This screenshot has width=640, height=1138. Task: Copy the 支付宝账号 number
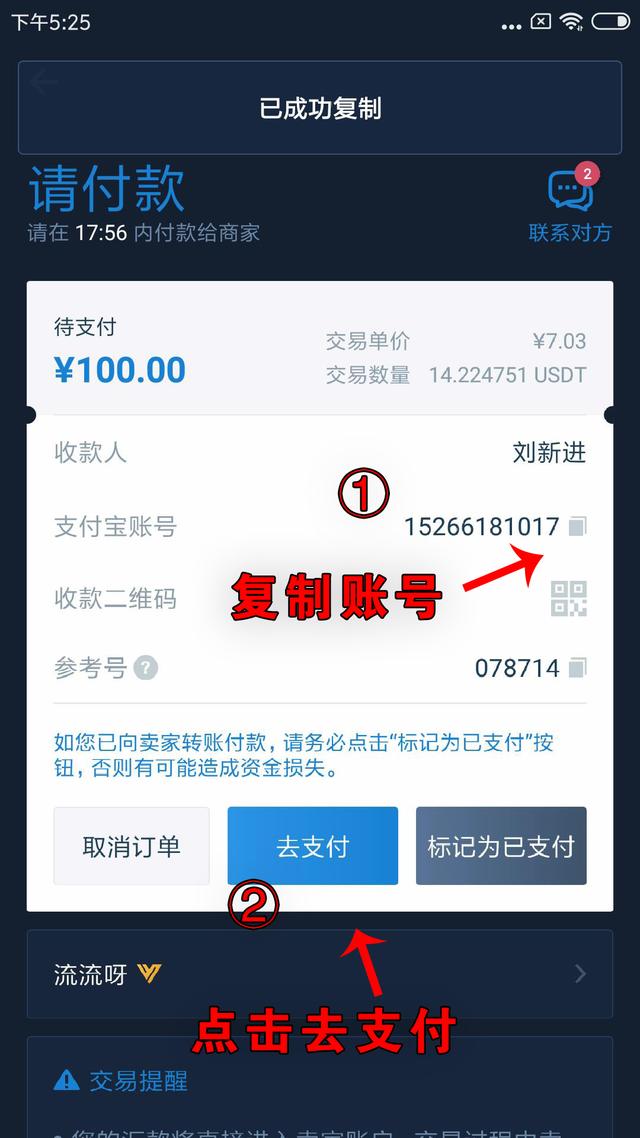(577, 526)
